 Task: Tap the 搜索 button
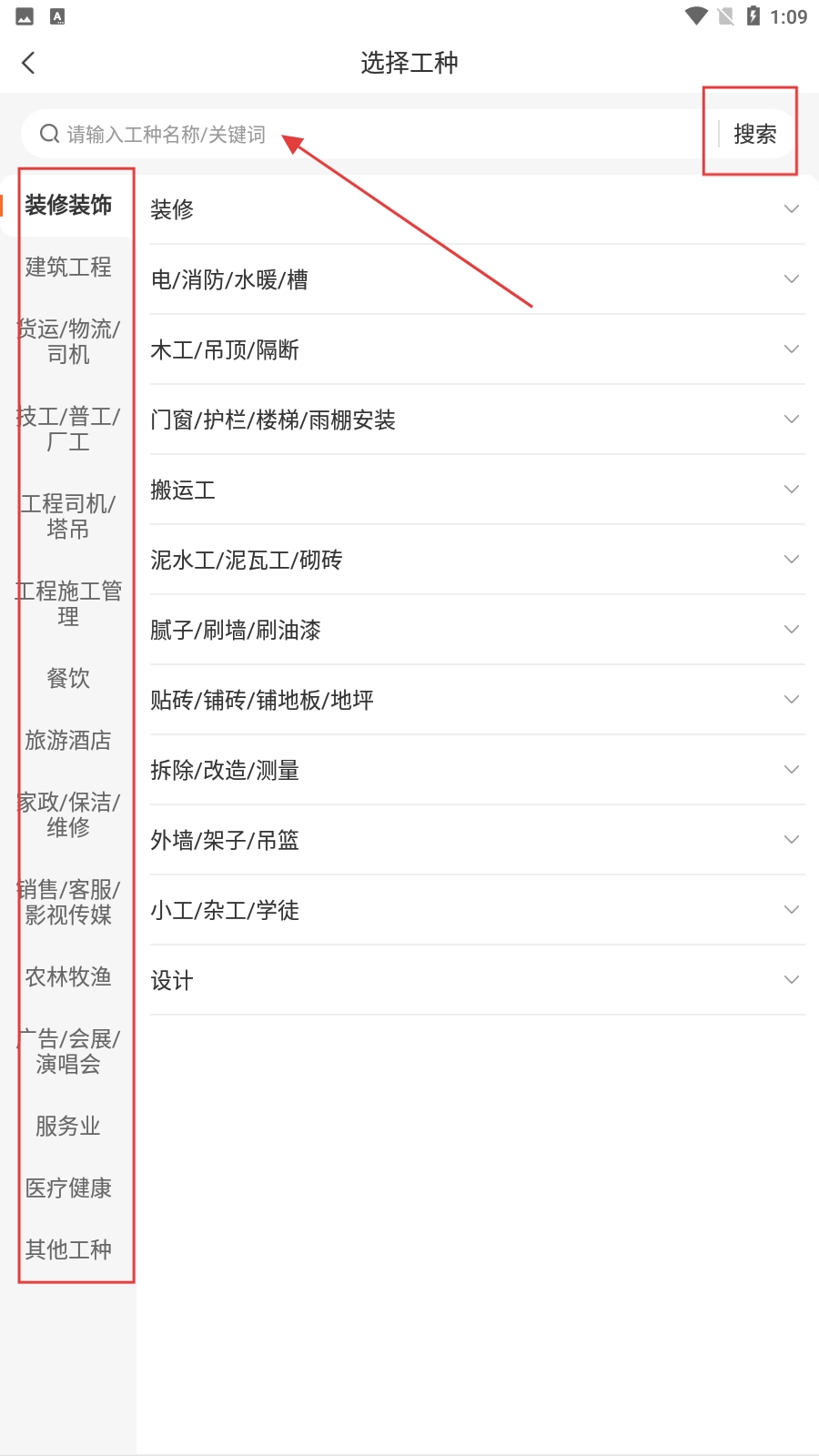(755, 135)
